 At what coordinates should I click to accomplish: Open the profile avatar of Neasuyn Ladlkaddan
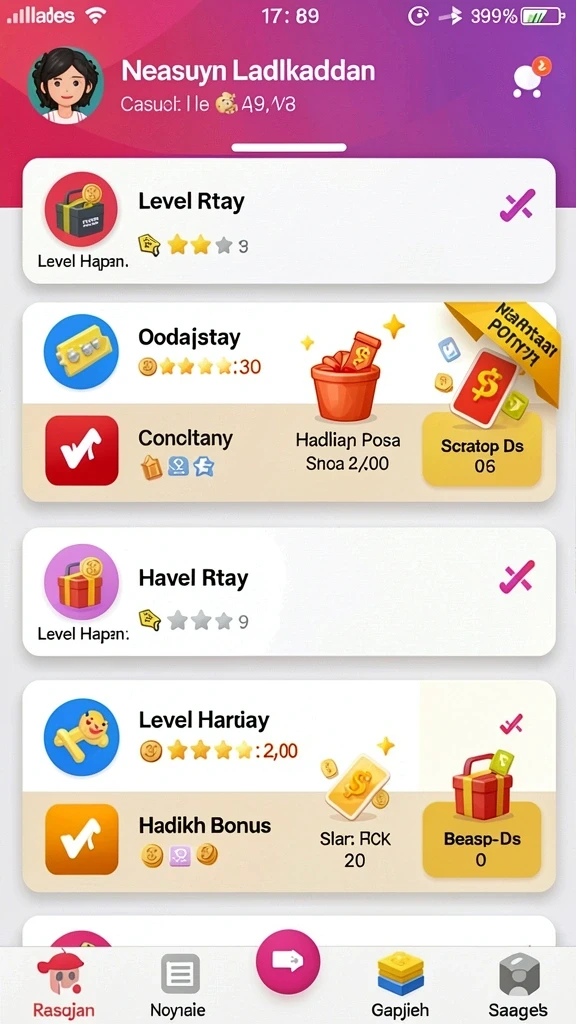[65, 85]
